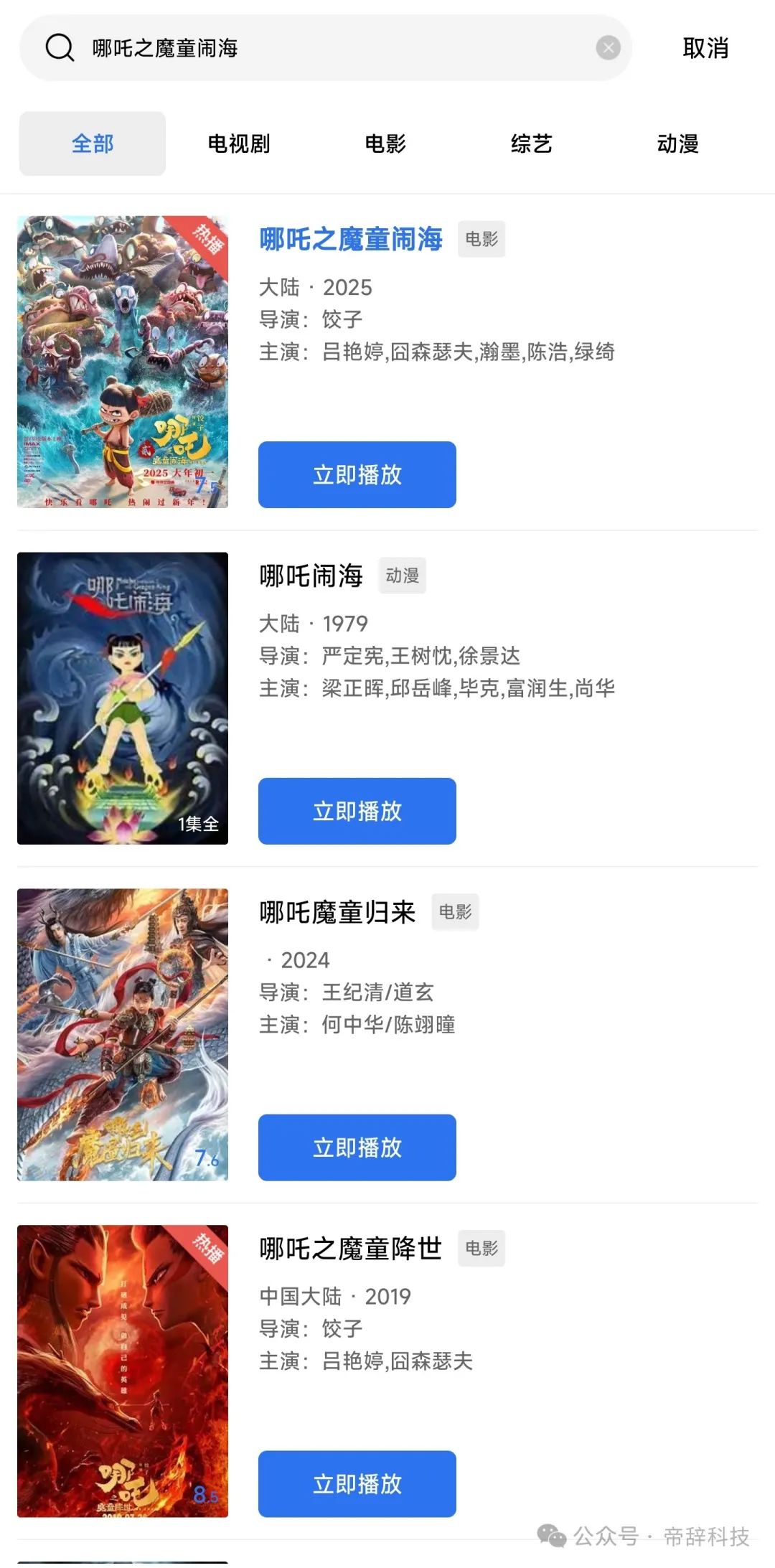Screen dimensions: 775x1568
Task: Switch to the 电影 tab
Action: click(x=385, y=144)
